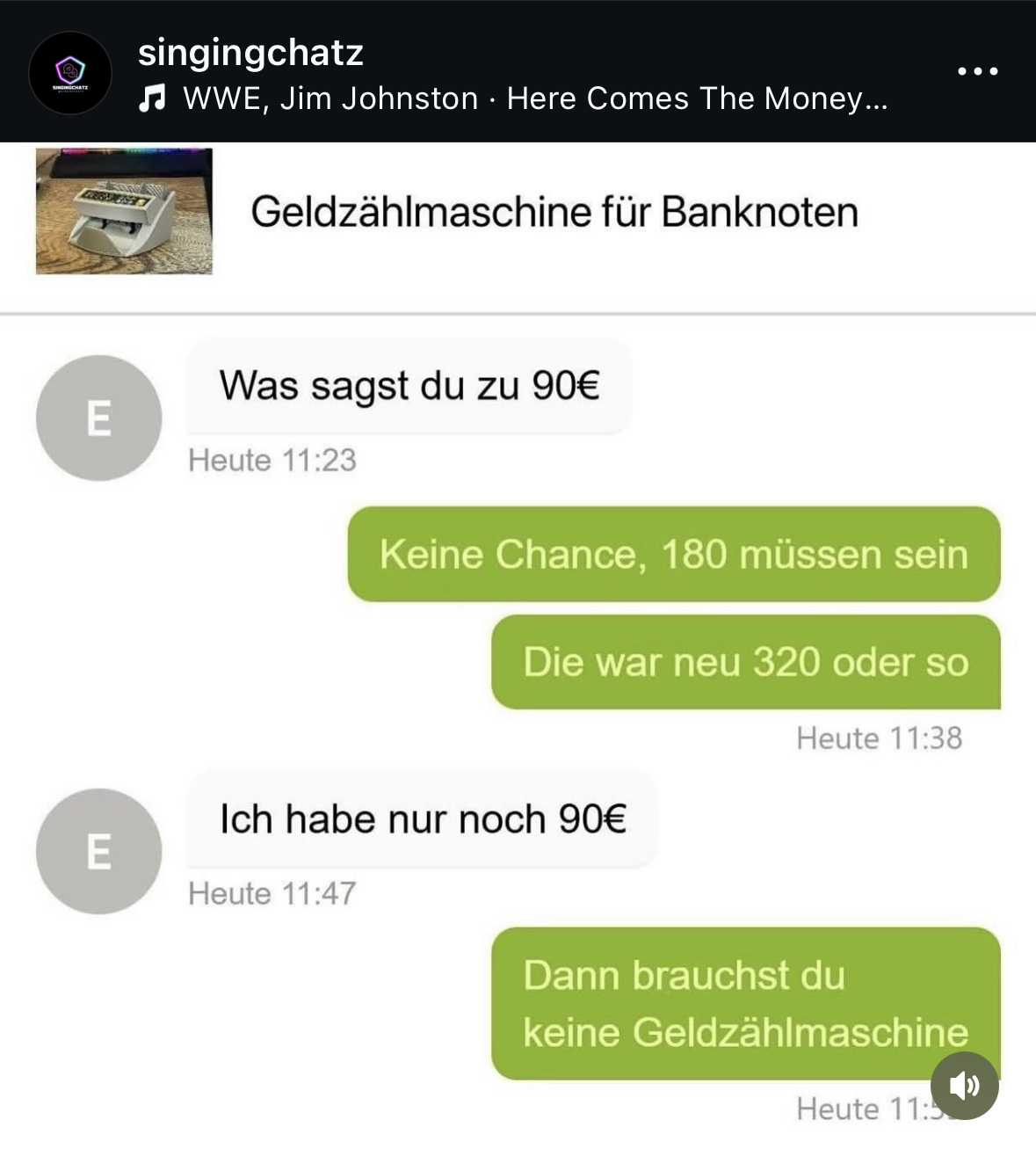Open the singingchatz username link

[250, 53]
